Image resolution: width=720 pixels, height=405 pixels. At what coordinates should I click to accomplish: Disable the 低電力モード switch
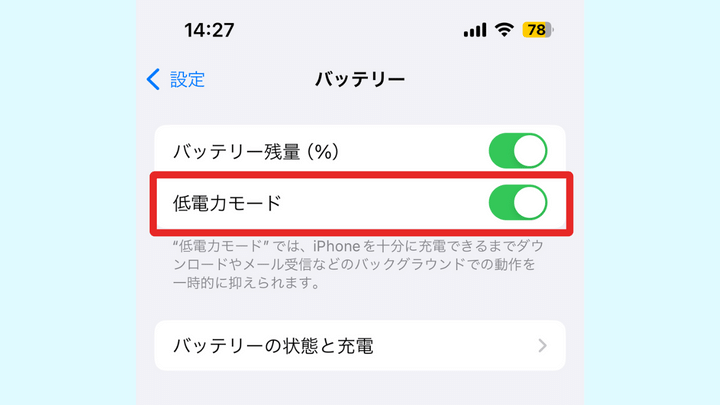click(518, 203)
